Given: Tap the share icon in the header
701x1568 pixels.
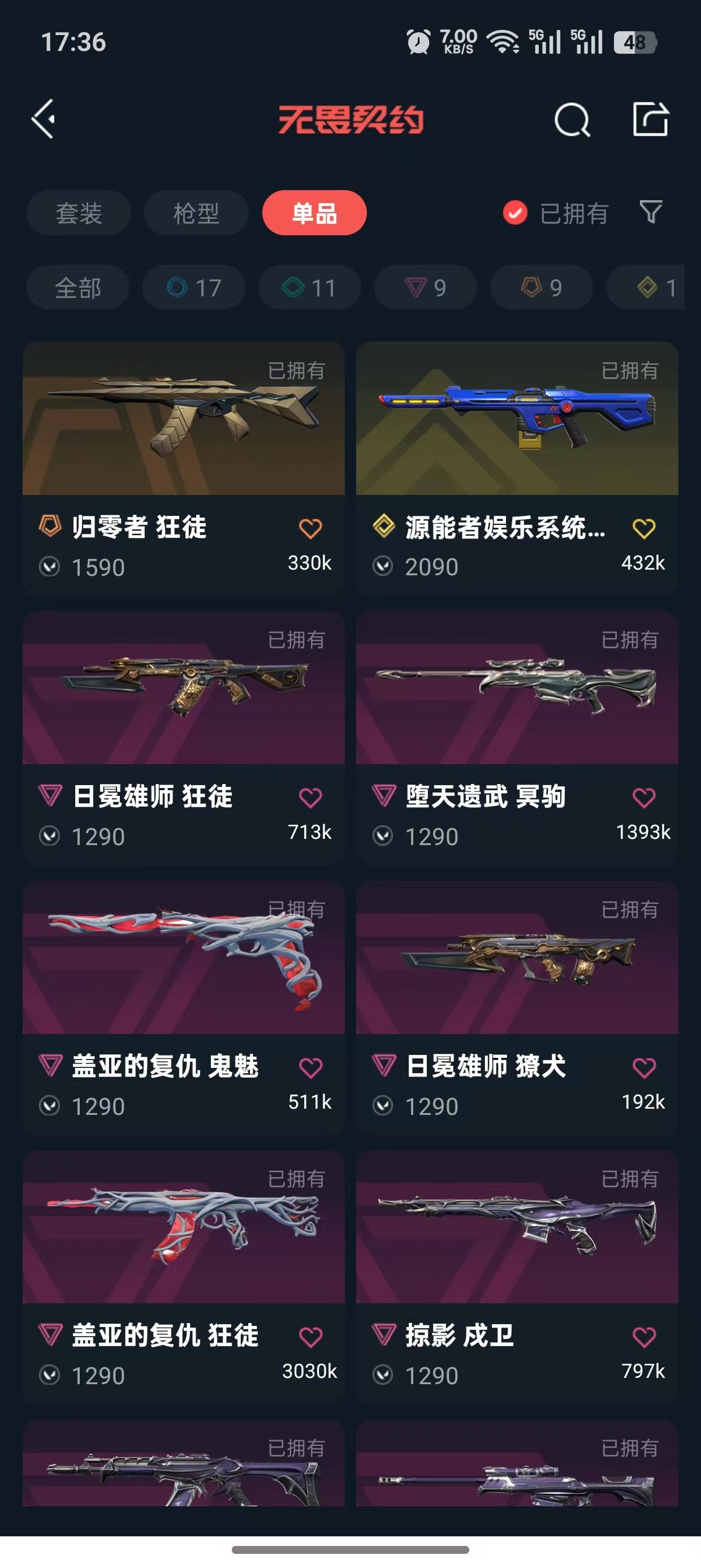Looking at the screenshot, I should (651, 119).
